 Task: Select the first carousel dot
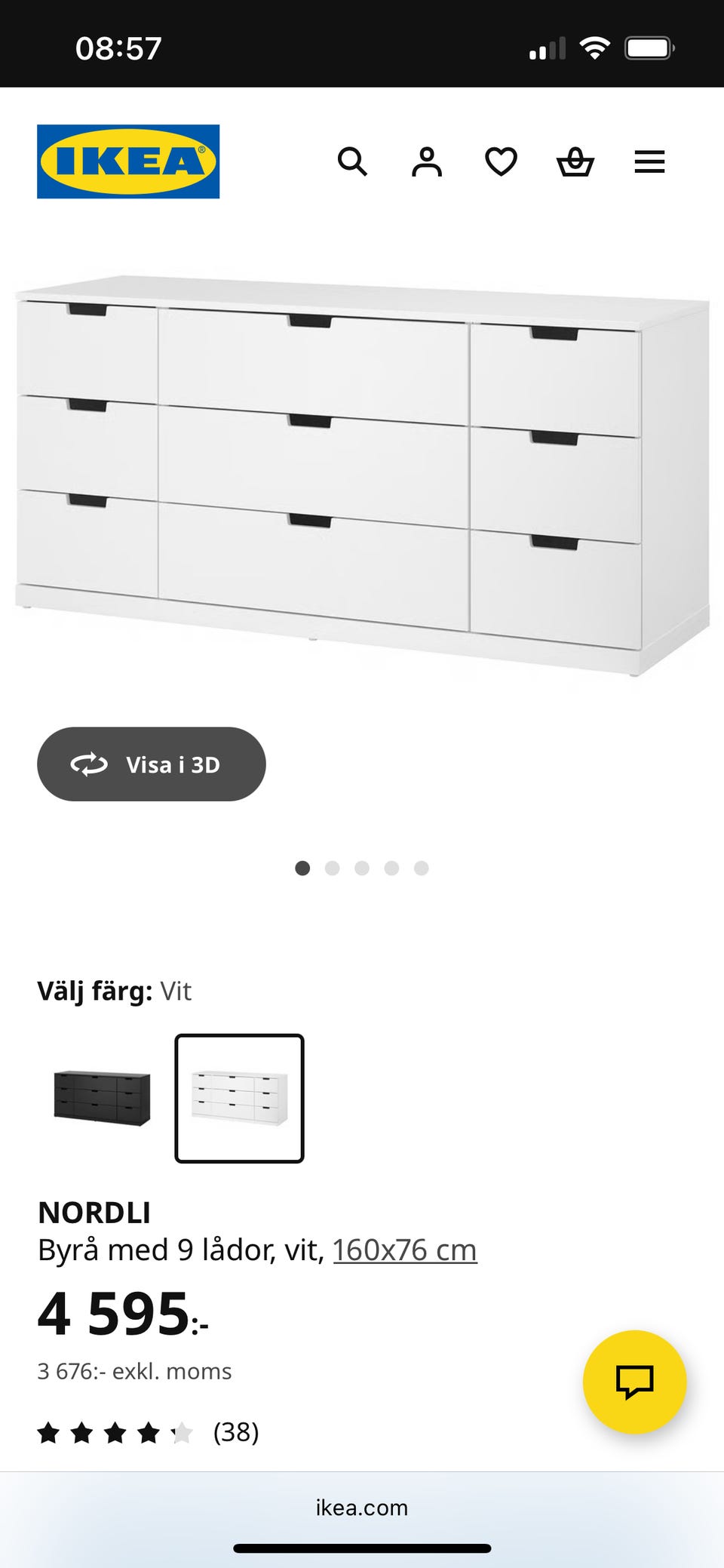coord(302,868)
